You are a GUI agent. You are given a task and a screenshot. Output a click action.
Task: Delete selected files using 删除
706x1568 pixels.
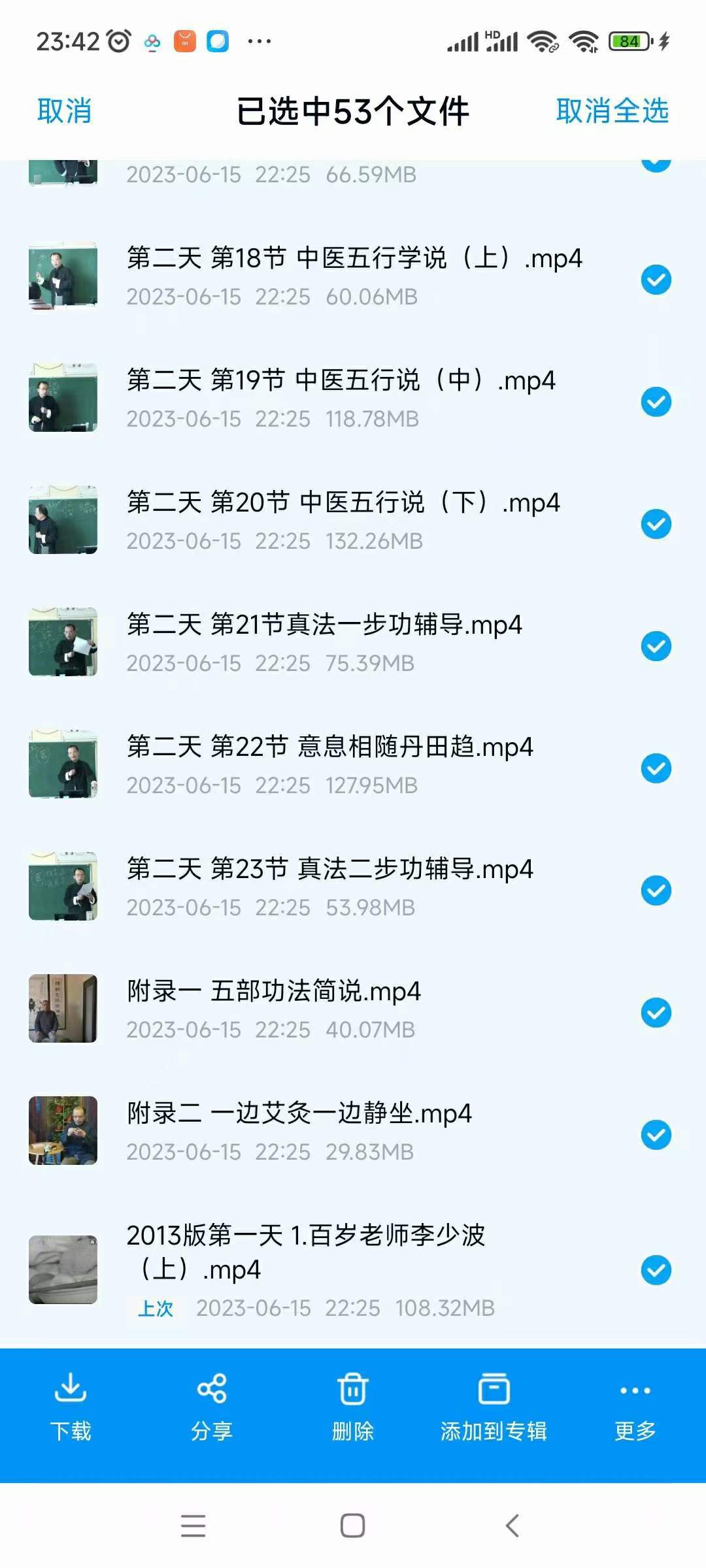coord(353,1407)
